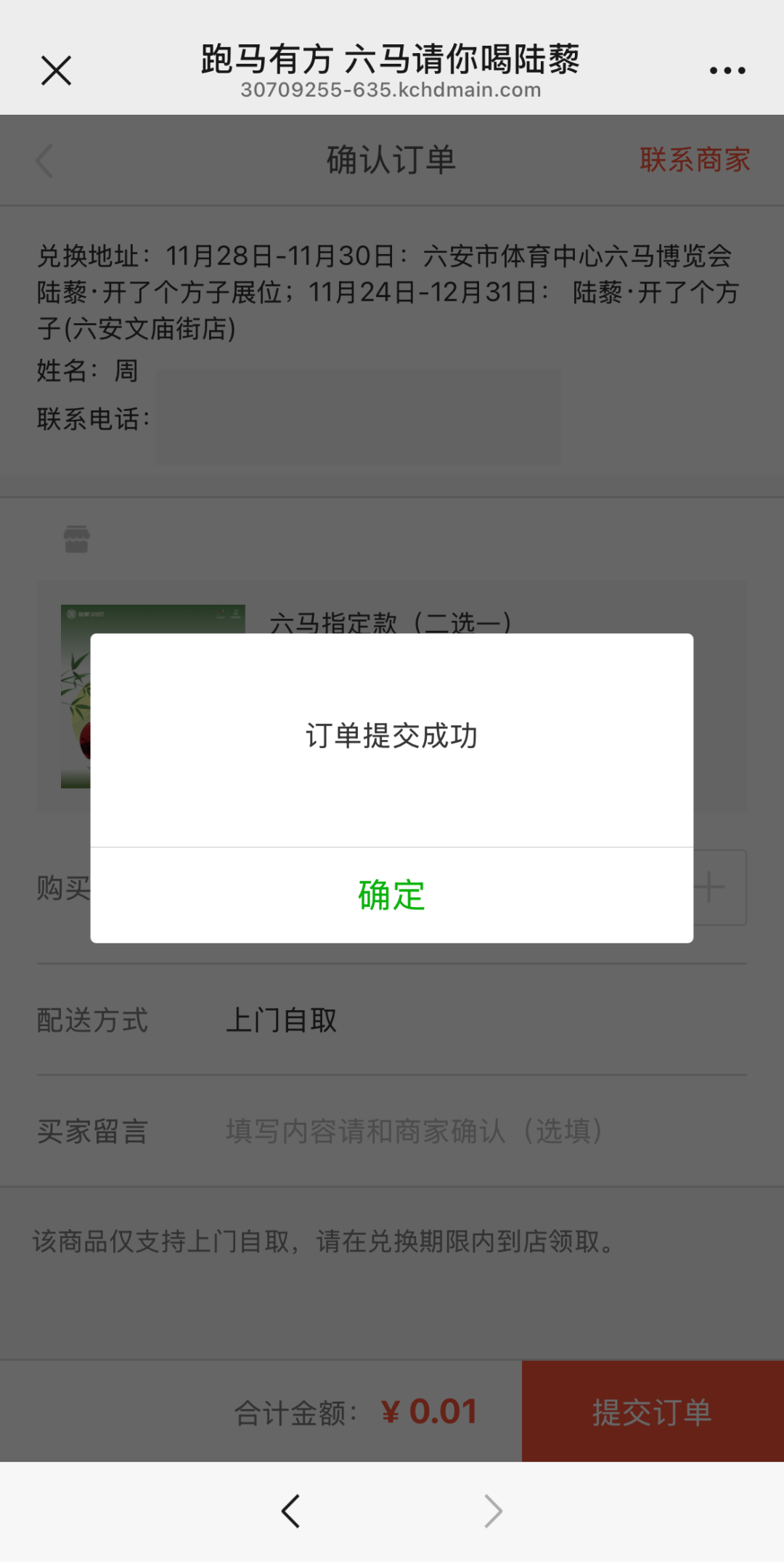Focus the 买家留言 message field
The height and width of the screenshot is (1562, 784).
pos(414,1131)
